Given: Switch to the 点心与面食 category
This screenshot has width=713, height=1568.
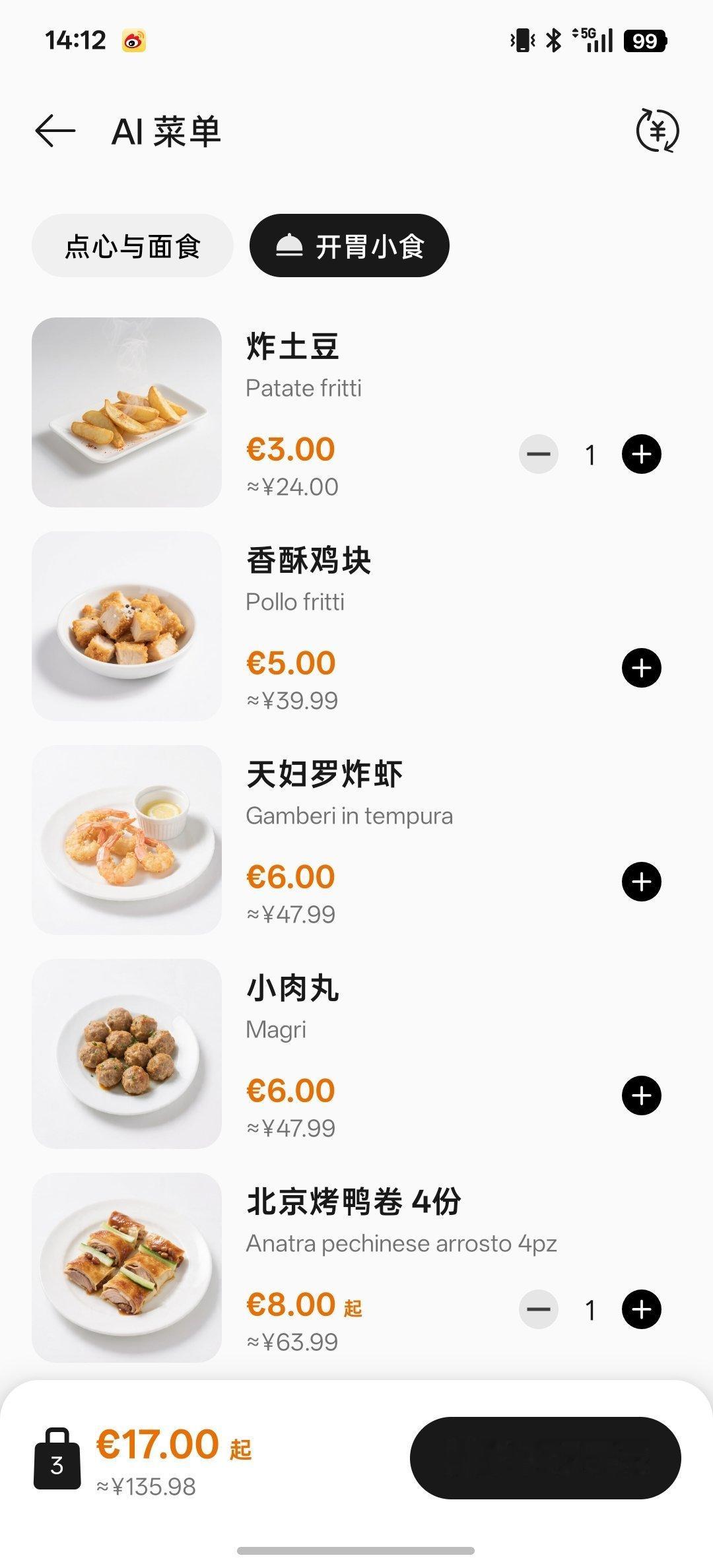Looking at the screenshot, I should 132,246.
